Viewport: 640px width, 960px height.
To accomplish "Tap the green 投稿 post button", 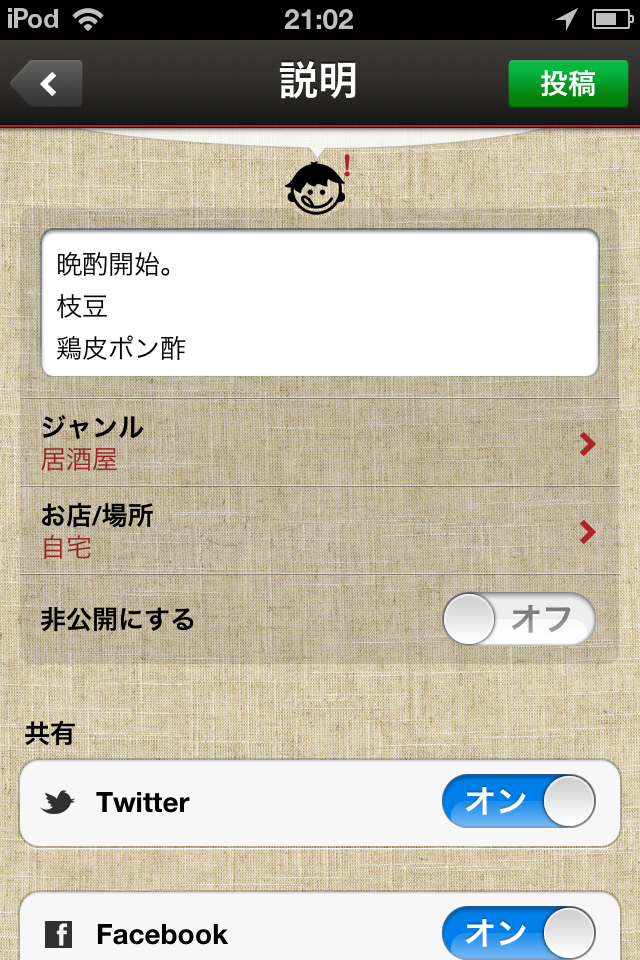I will click(567, 84).
